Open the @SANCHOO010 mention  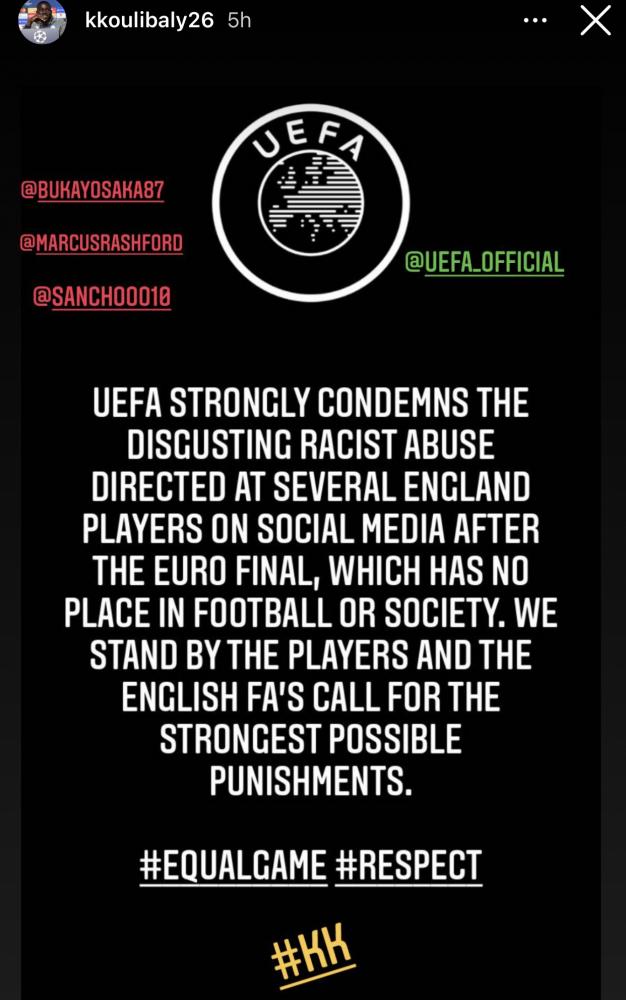[x=102, y=298]
